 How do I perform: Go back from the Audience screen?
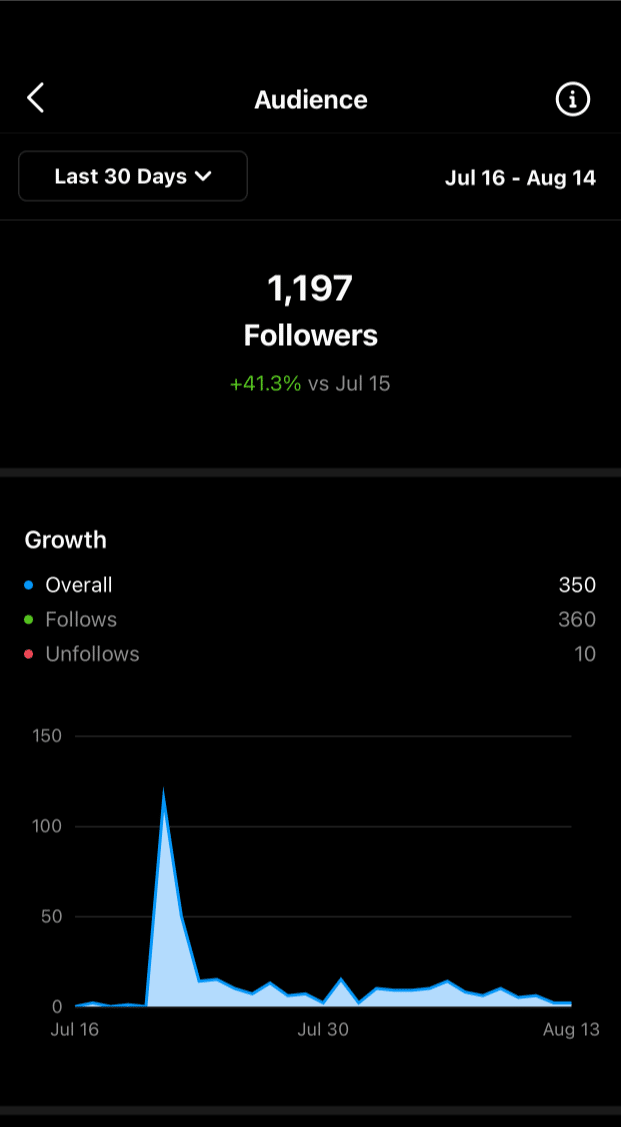click(35, 98)
